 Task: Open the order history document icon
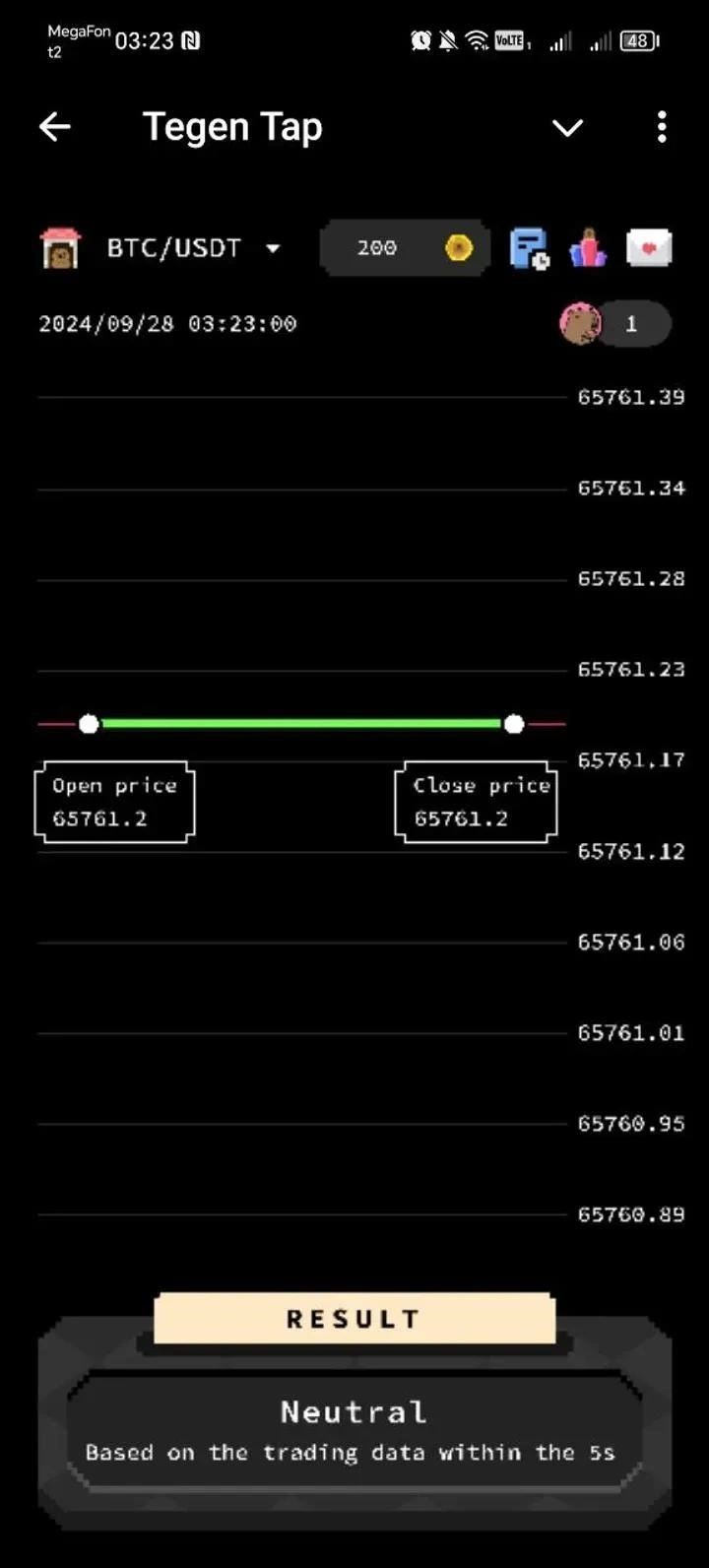click(x=529, y=248)
